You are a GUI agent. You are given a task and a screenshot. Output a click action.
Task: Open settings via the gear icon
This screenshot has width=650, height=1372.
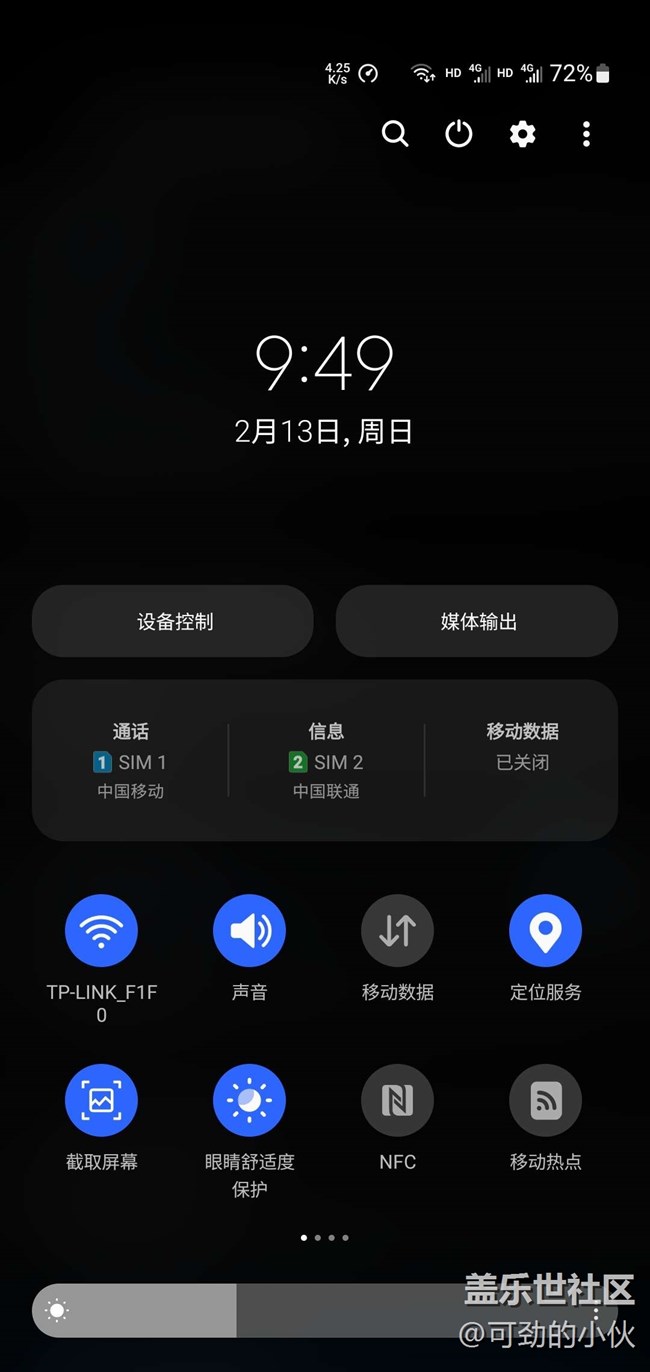(522, 133)
